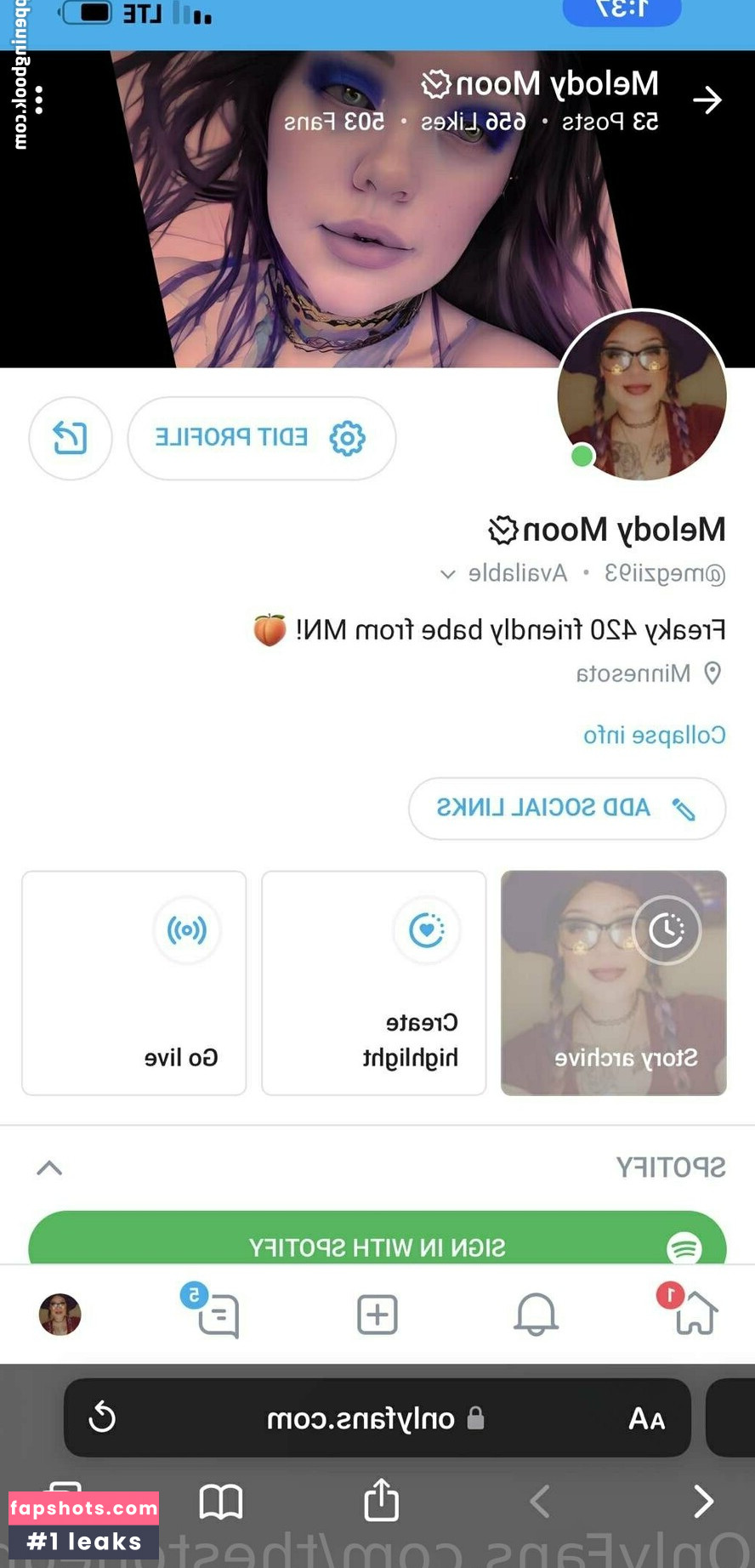Image resolution: width=755 pixels, height=1568 pixels.
Task: Tap the AA text size menu in Safari
Action: 646,1417
